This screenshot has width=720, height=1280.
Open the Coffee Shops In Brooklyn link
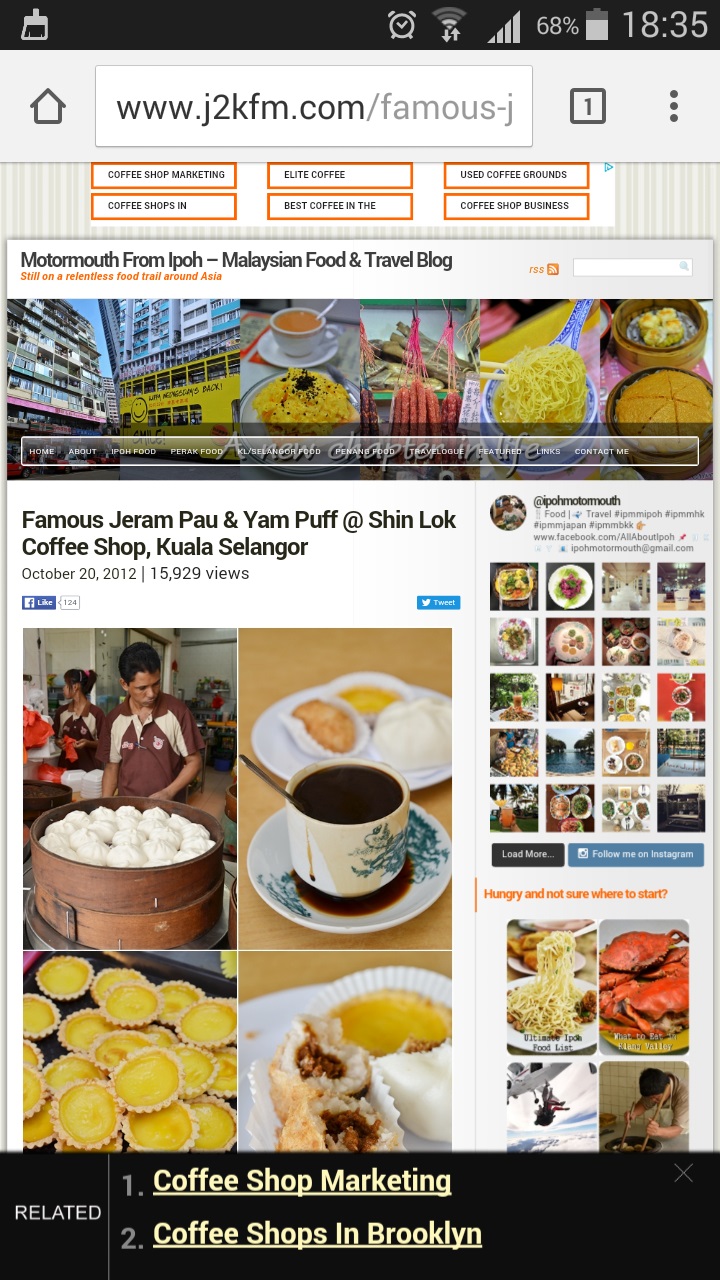coord(317,1235)
